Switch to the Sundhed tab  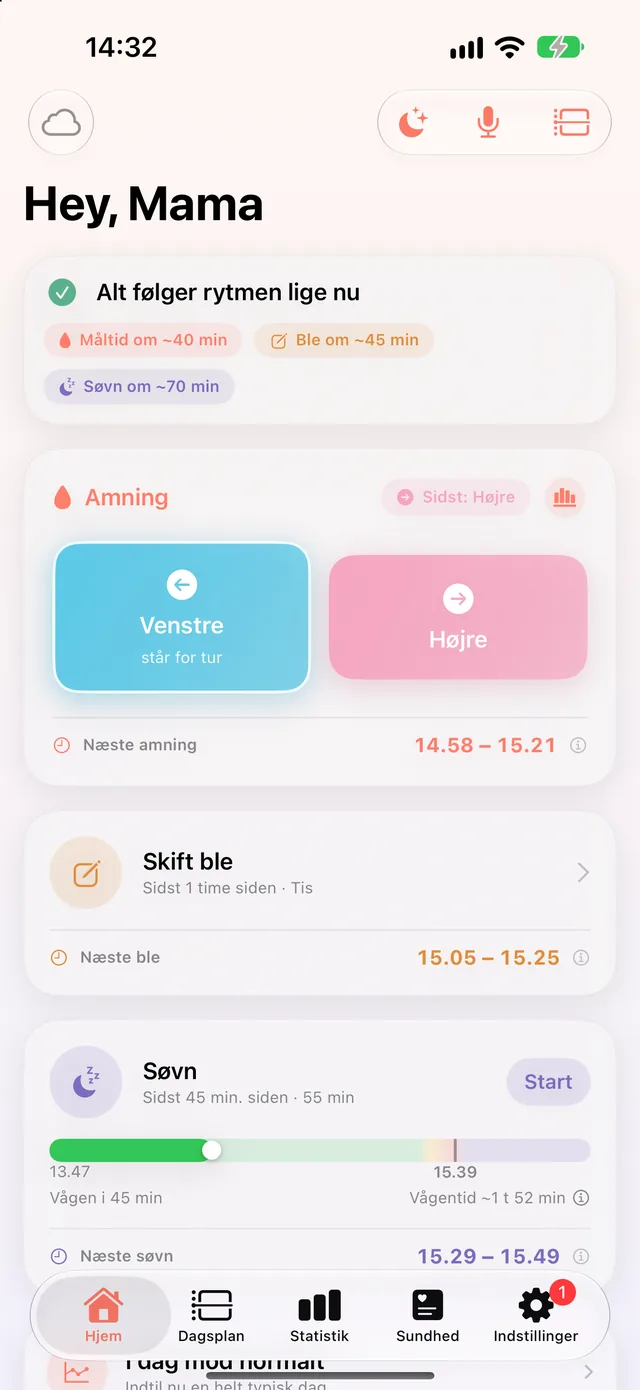[x=428, y=1315]
